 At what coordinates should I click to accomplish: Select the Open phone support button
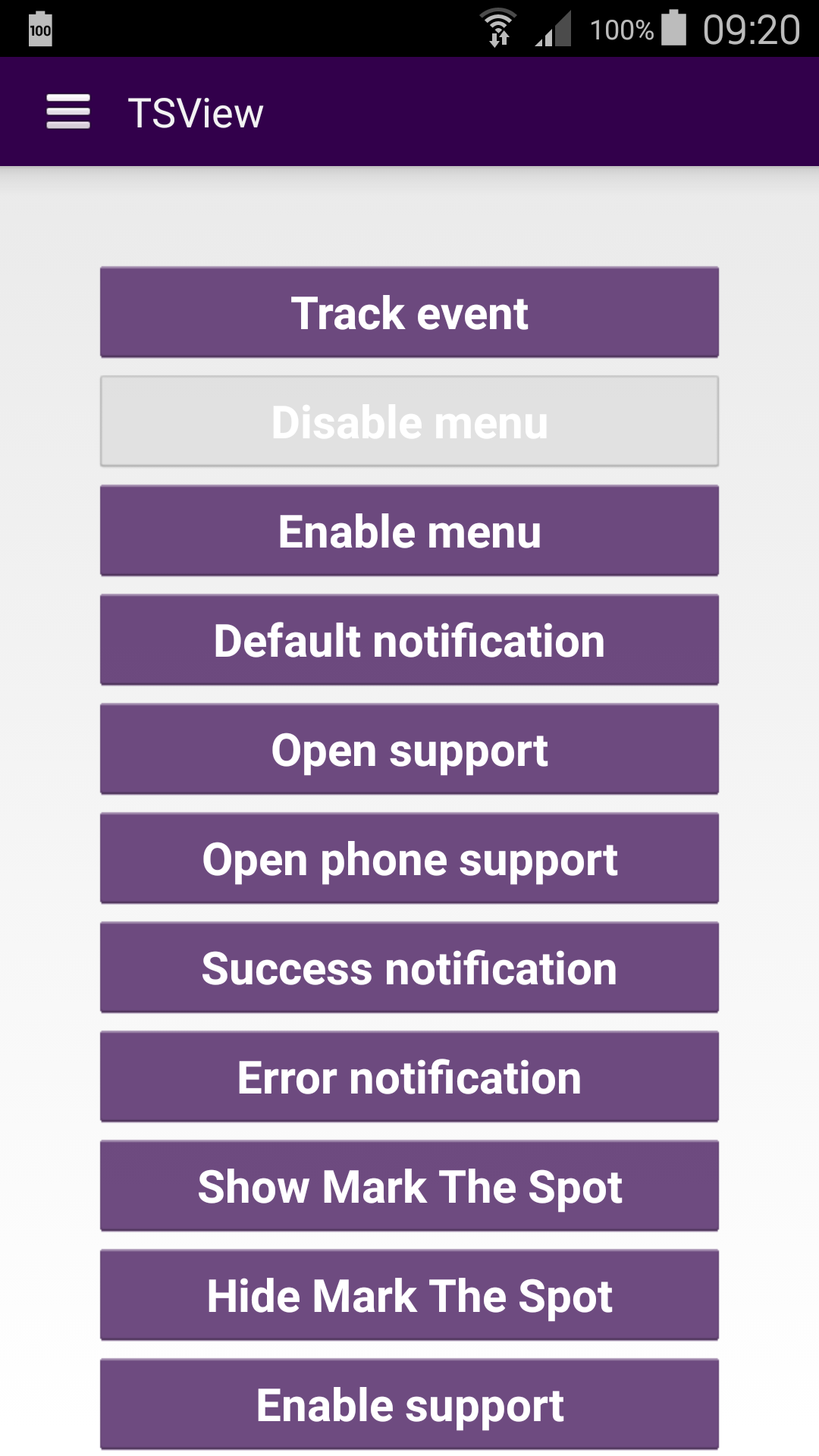click(409, 858)
